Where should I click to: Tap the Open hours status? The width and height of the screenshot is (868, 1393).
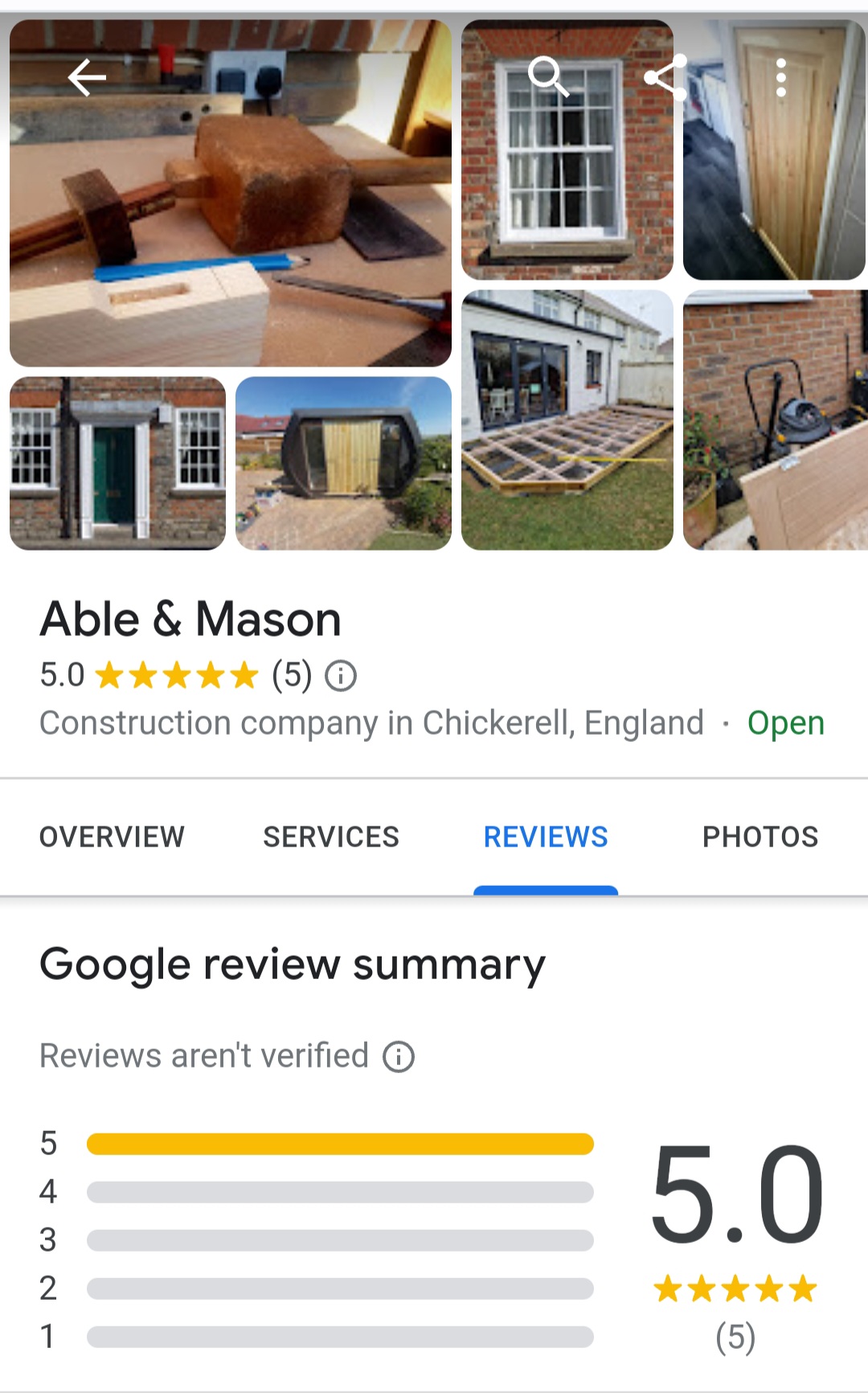(x=786, y=723)
